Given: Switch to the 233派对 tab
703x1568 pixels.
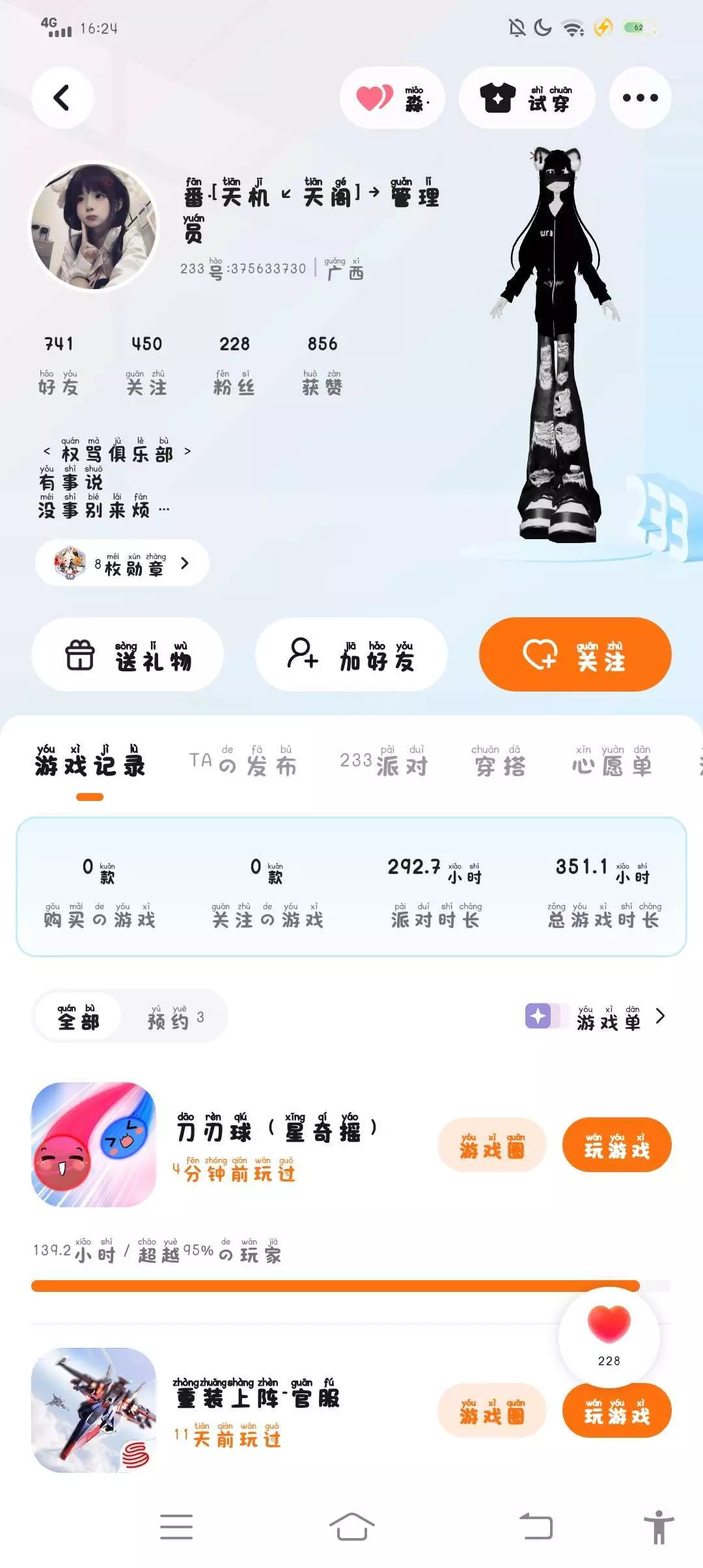Looking at the screenshot, I should (x=383, y=761).
